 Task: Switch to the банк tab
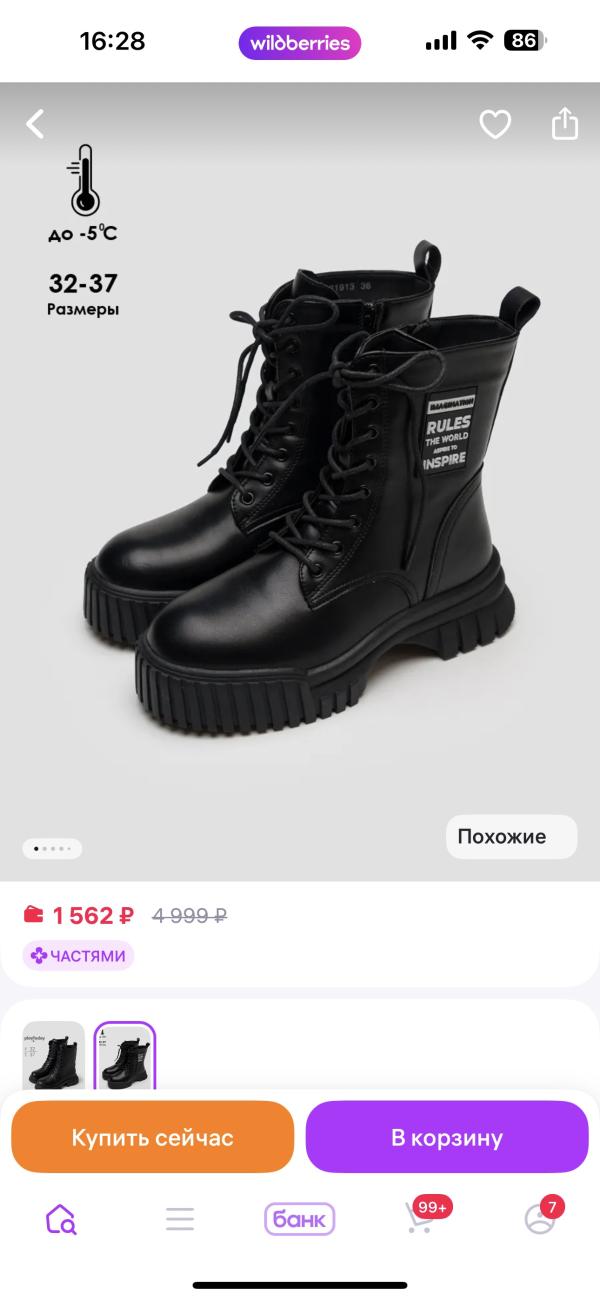click(x=300, y=1219)
